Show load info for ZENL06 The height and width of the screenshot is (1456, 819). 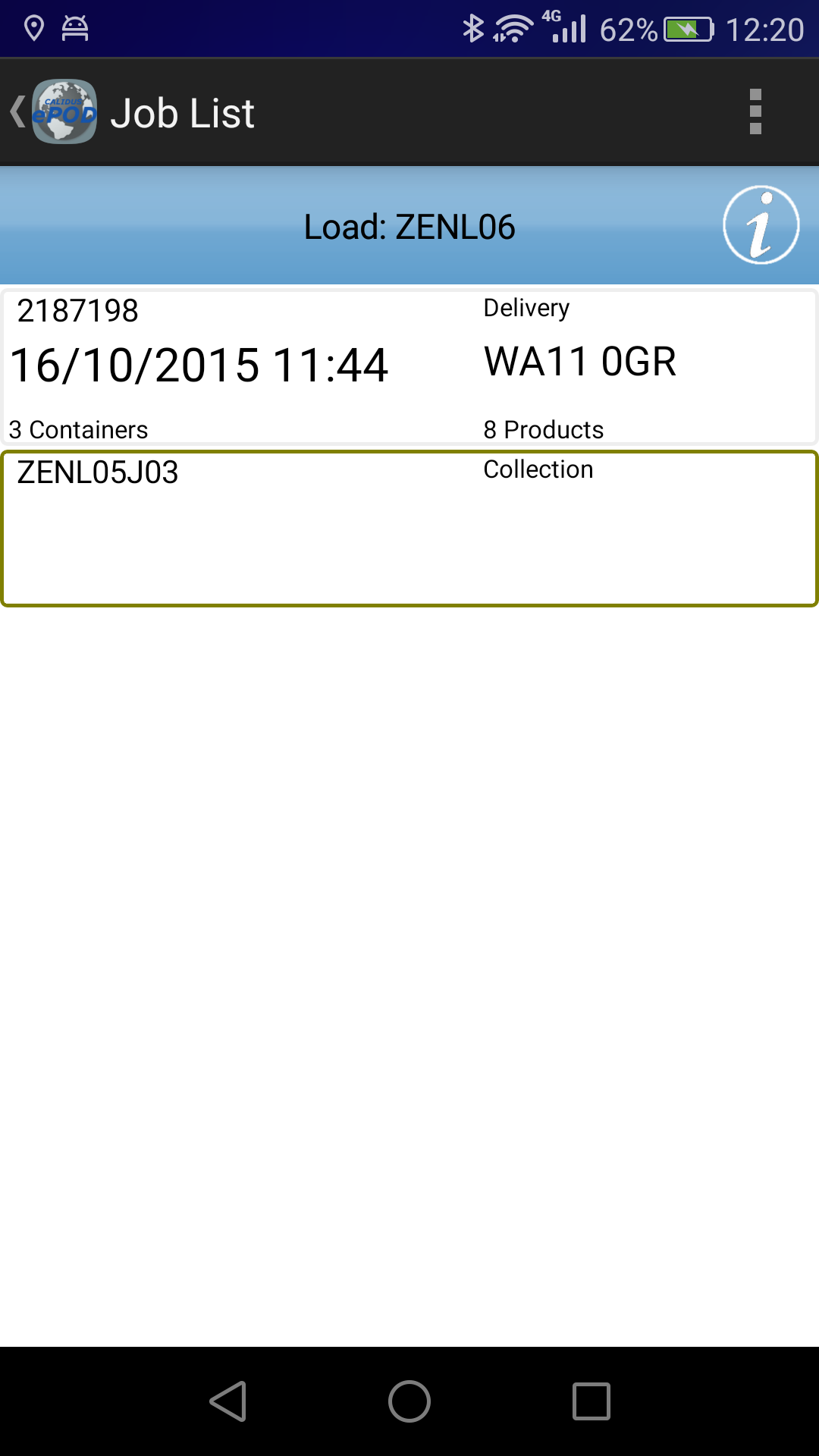(761, 225)
